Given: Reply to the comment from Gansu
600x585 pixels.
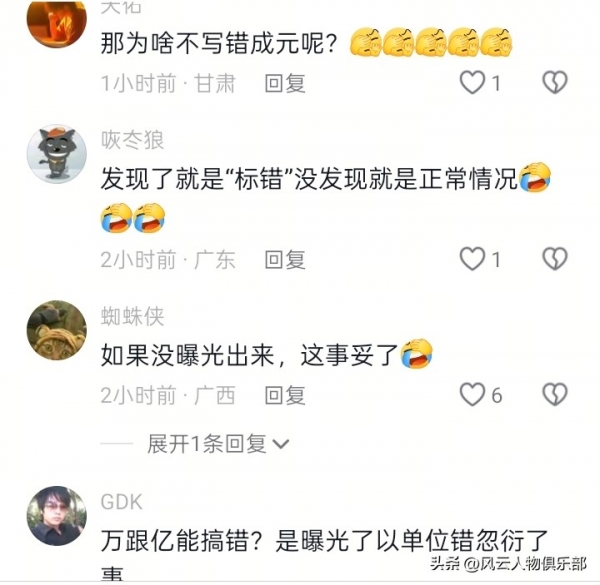Looking at the screenshot, I should [285, 83].
